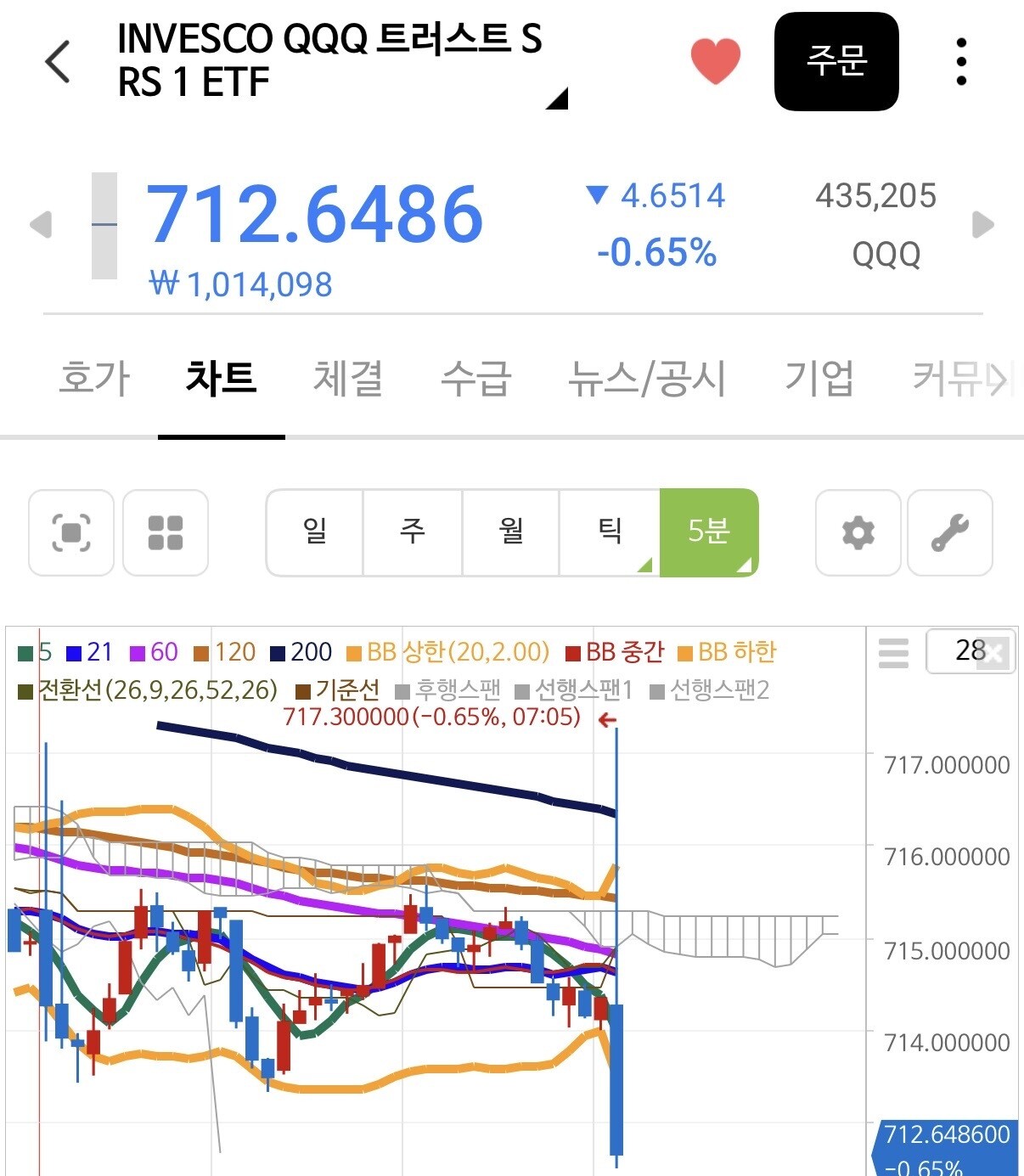Open the chart legend list menu icon
The height and width of the screenshot is (1176, 1024).
(893, 653)
